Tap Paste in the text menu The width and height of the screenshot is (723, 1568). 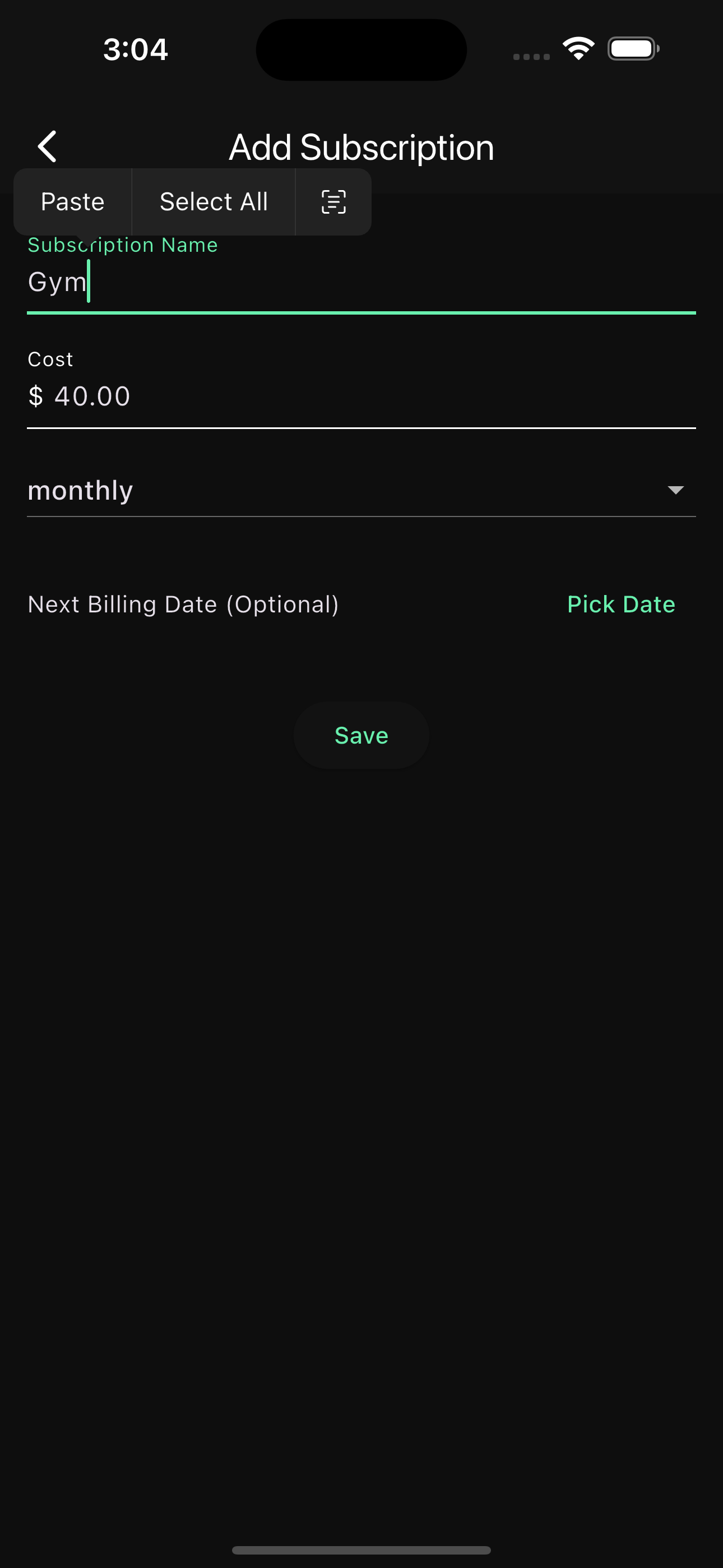(72, 201)
